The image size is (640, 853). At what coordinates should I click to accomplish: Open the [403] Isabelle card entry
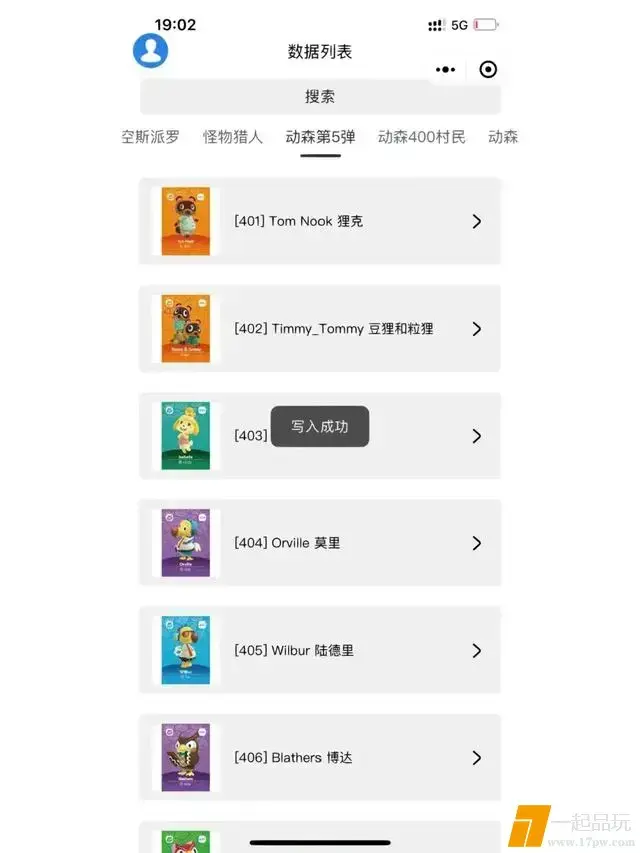click(x=320, y=436)
